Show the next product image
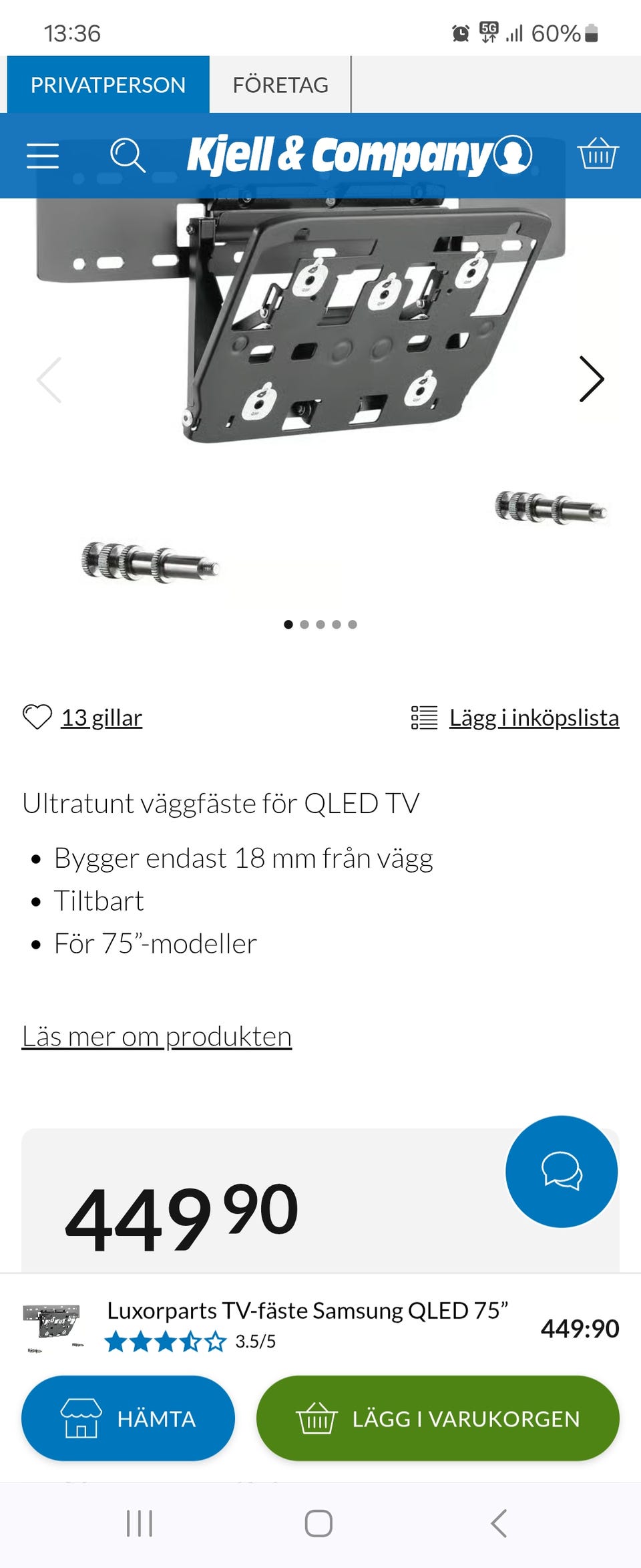641x1568 pixels. [x=592, y=379]
